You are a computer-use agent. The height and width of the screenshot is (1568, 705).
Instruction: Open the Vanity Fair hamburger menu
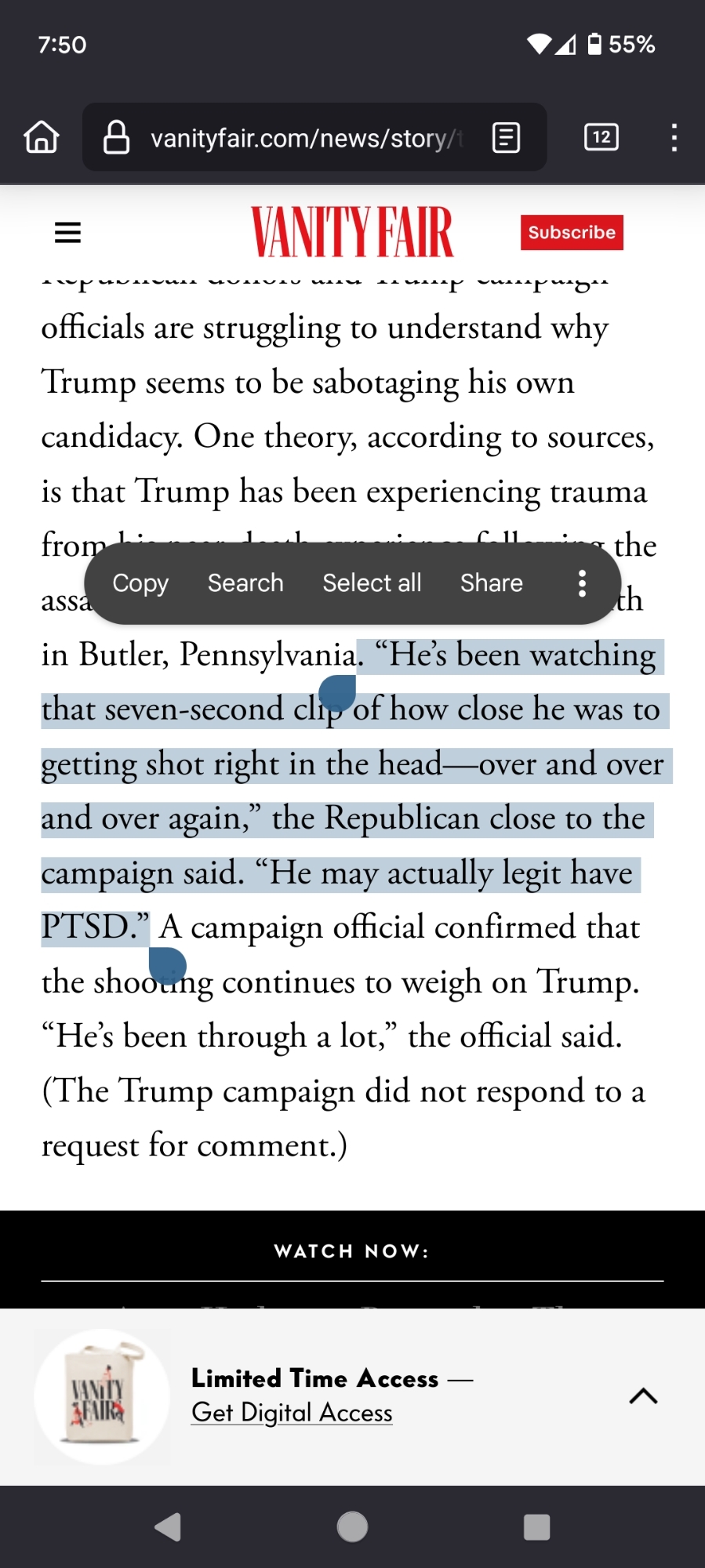67,233
